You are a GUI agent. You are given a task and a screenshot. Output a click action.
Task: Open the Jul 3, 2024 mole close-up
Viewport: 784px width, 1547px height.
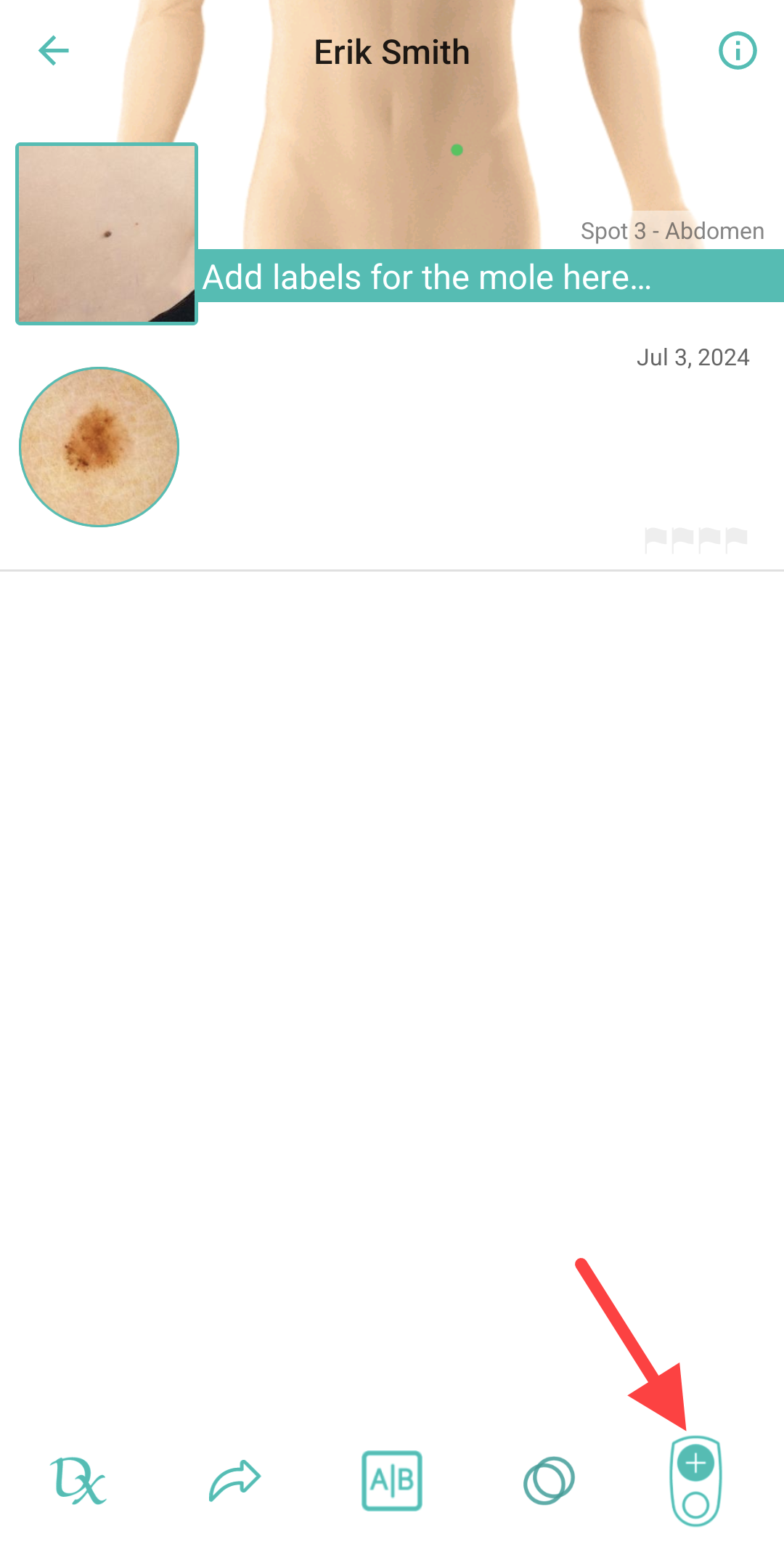click(x=99, y=447)
